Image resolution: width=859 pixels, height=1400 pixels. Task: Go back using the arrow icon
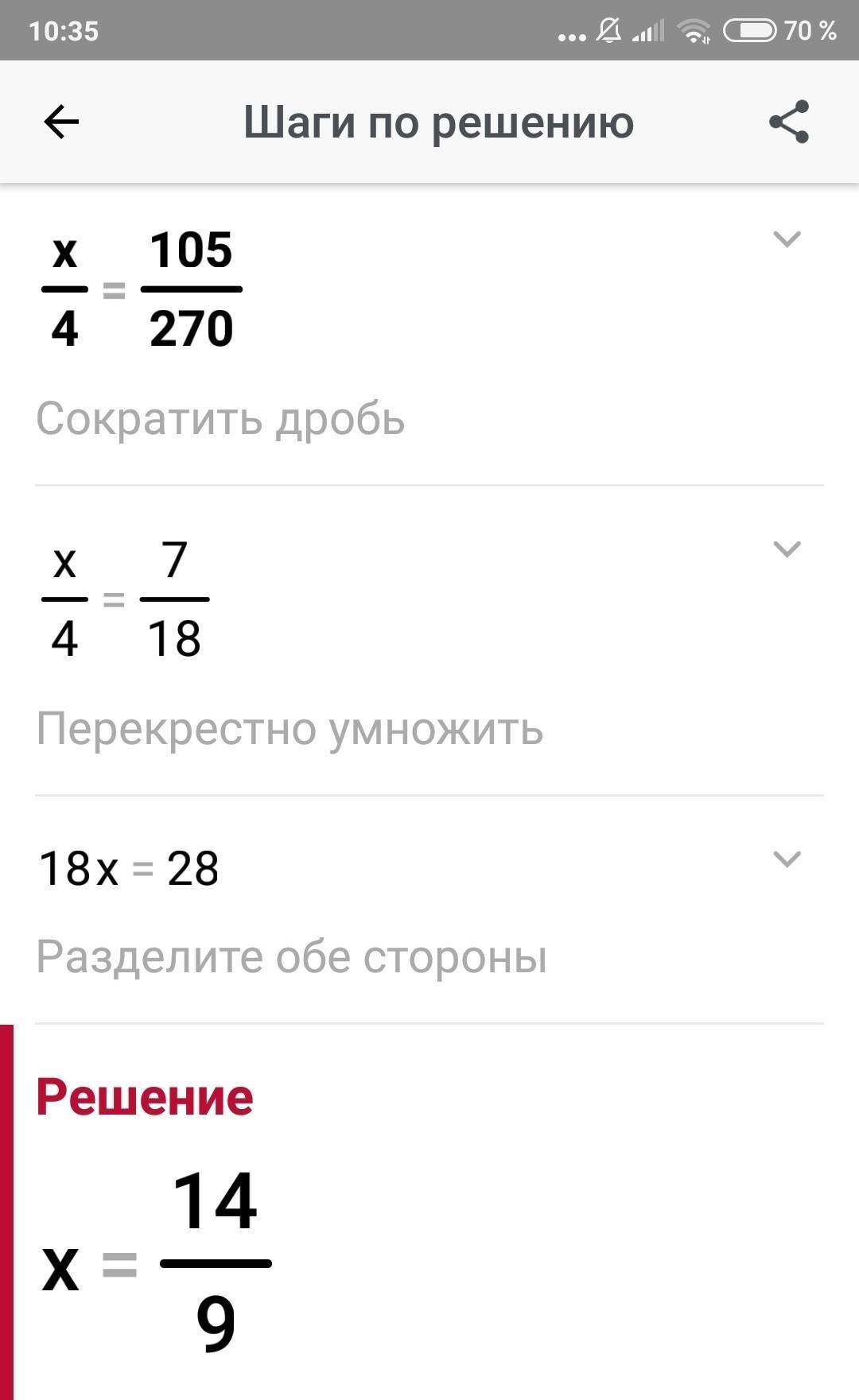61,122
